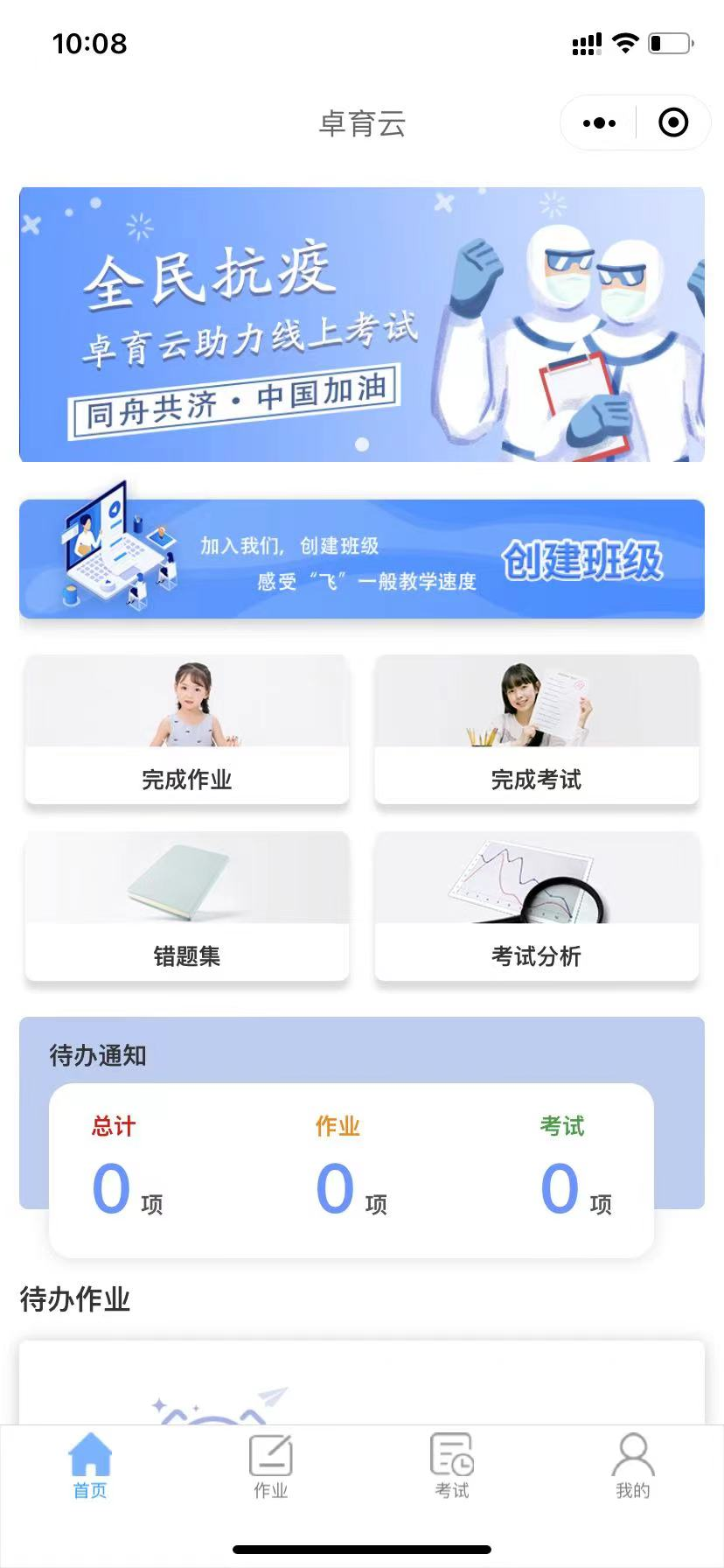Open the 完成作业 card
Viewport: 724px width, 1568px height.
pos(187,730)
